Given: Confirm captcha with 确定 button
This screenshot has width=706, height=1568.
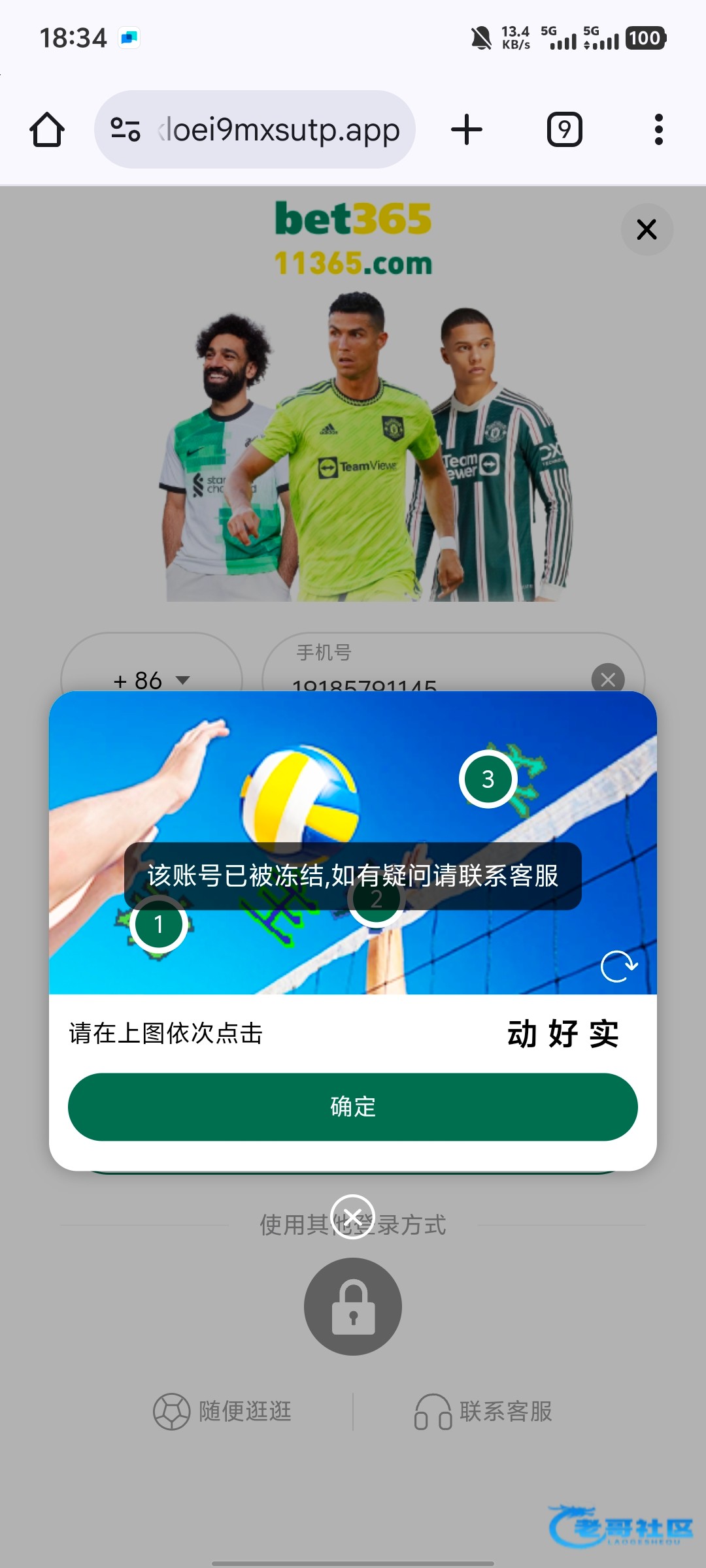Looking at the screenshot, I should 353,1107.
